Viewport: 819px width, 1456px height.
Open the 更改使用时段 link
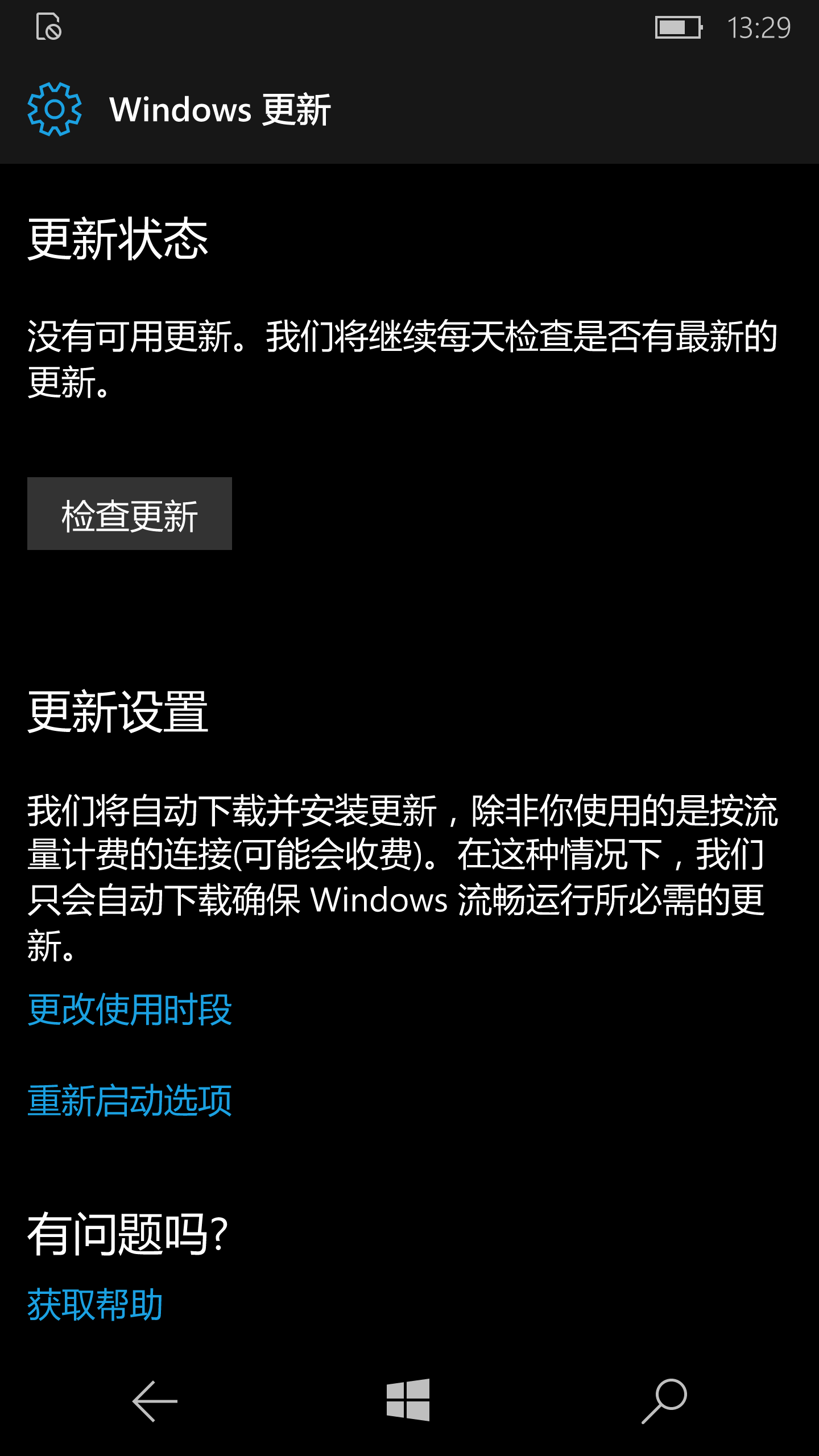tap(130, 1010)
